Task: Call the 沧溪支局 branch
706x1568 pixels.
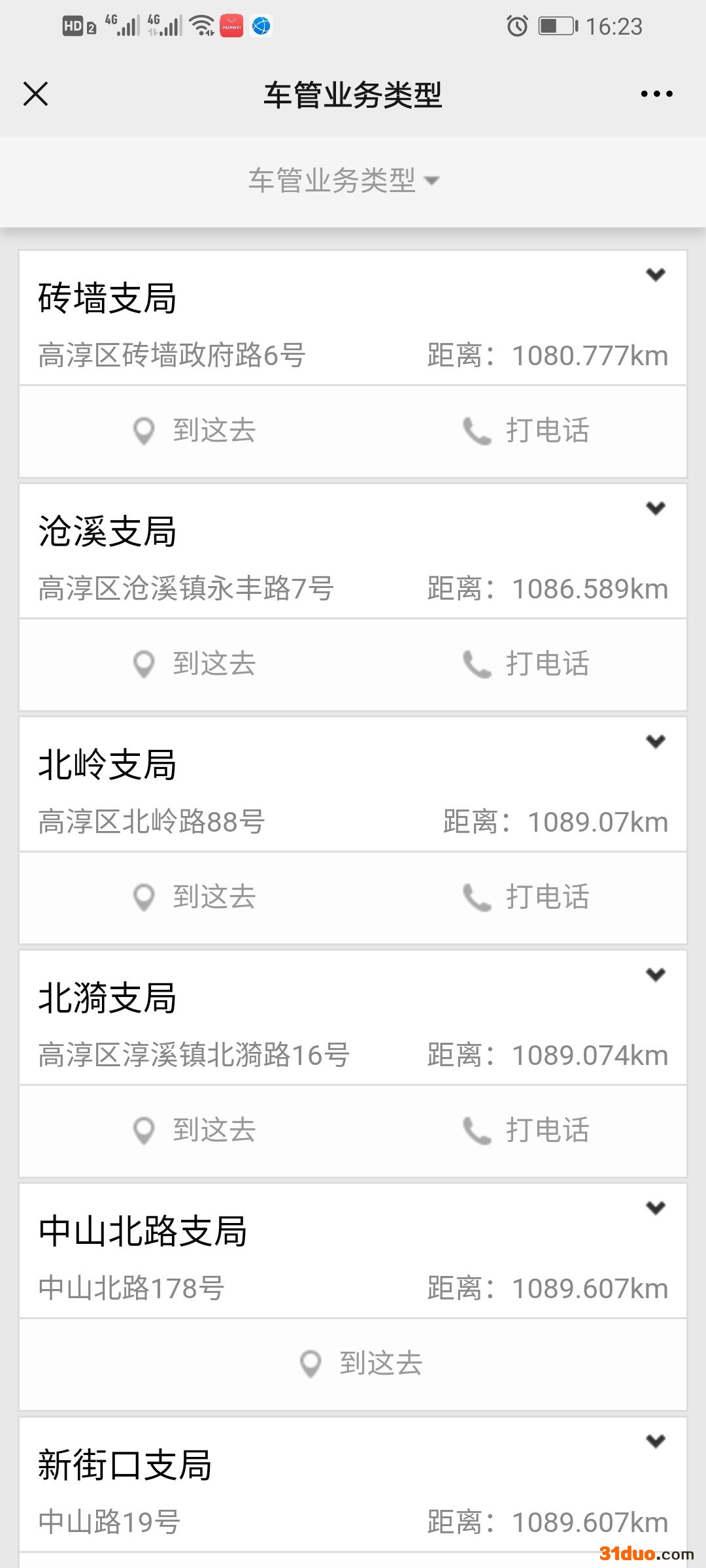Action: (527, 664)
